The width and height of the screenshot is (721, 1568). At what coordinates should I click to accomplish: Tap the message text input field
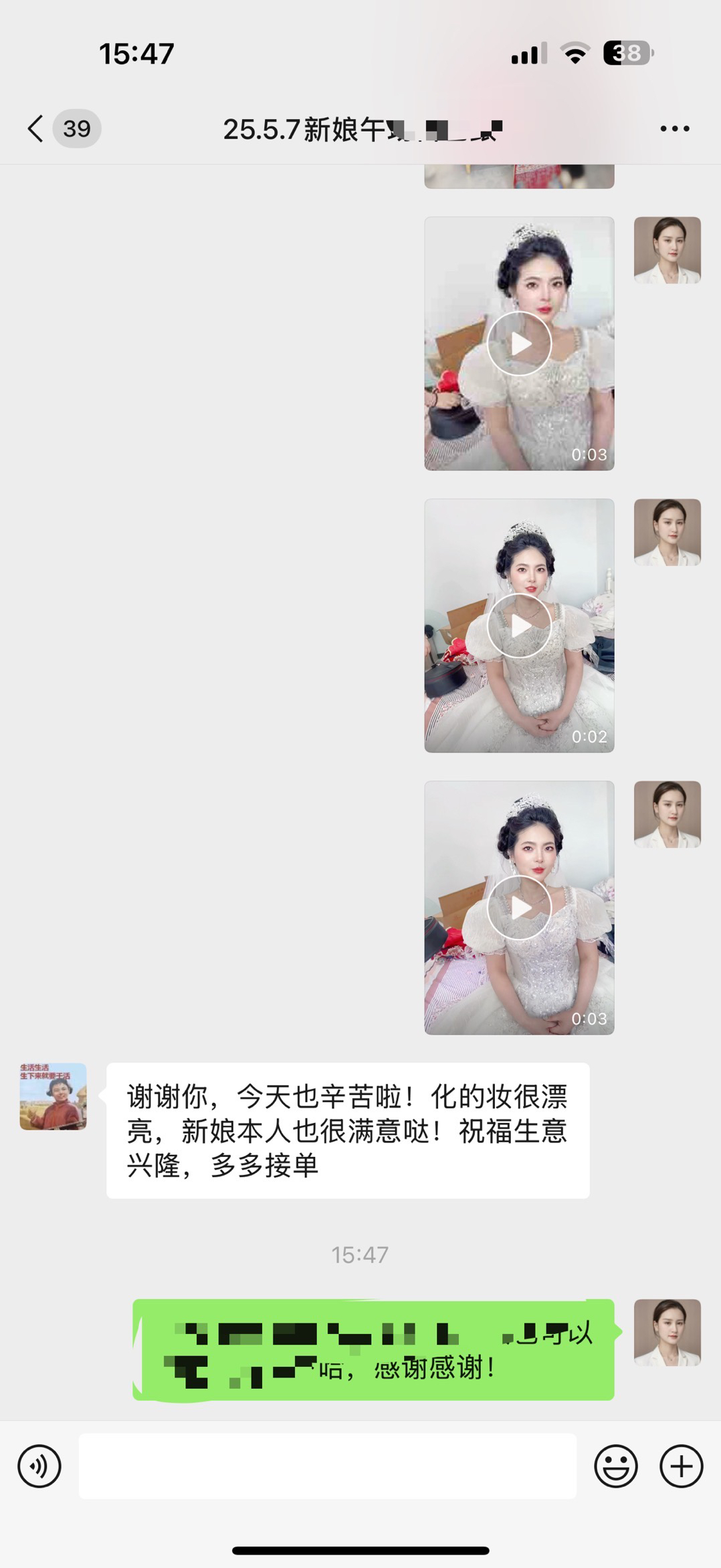point(328,1466)
